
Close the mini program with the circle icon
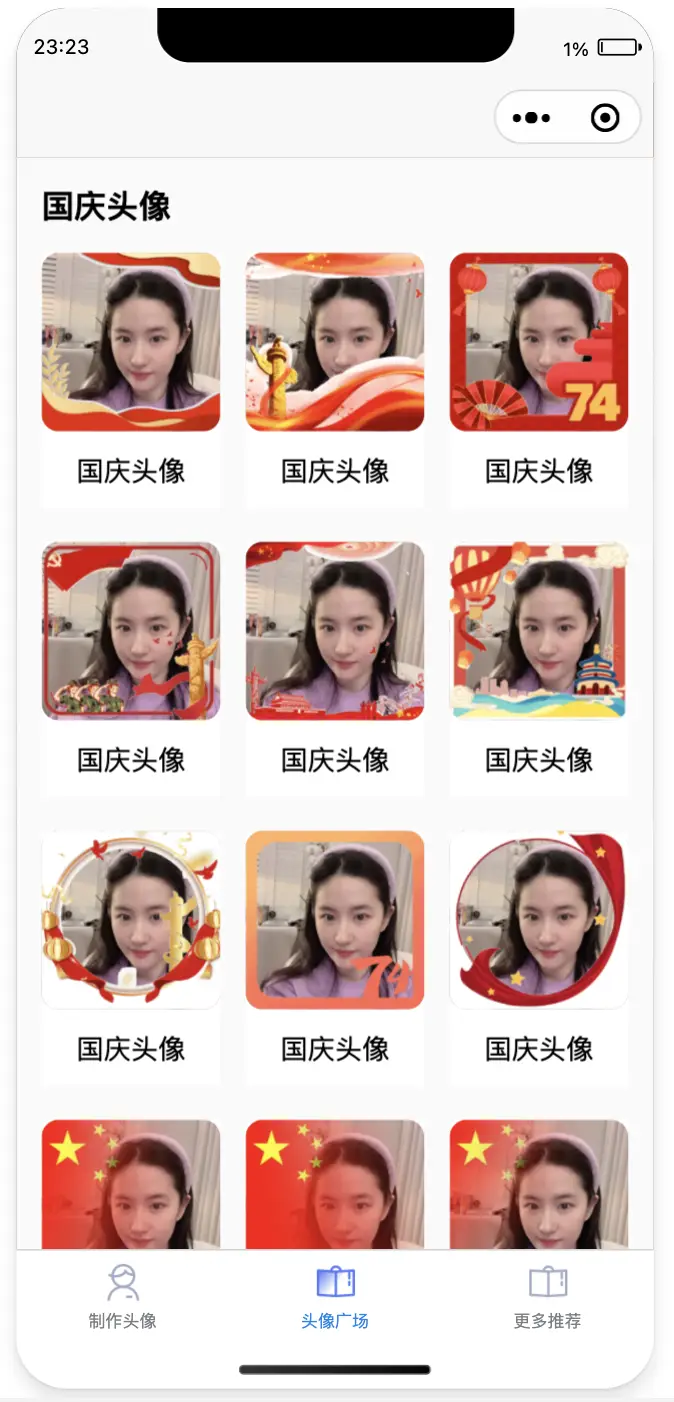tap(605, 118)
